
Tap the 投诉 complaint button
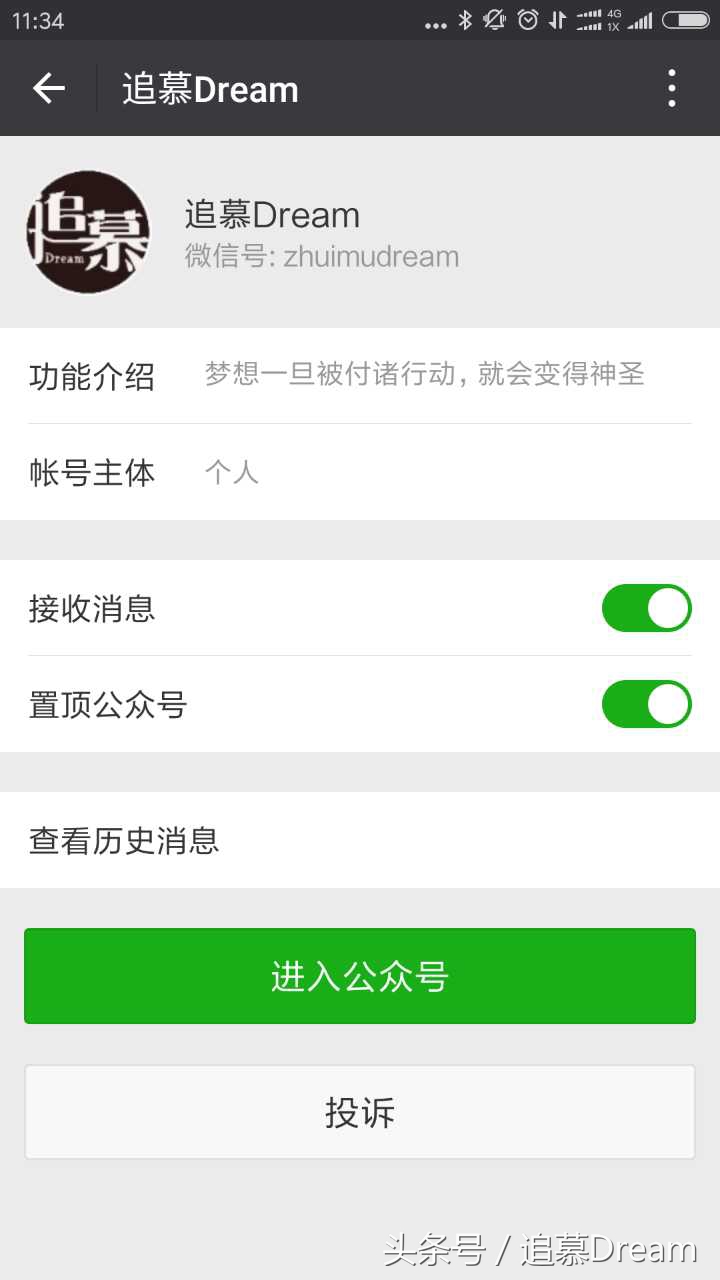point(360,1111)
